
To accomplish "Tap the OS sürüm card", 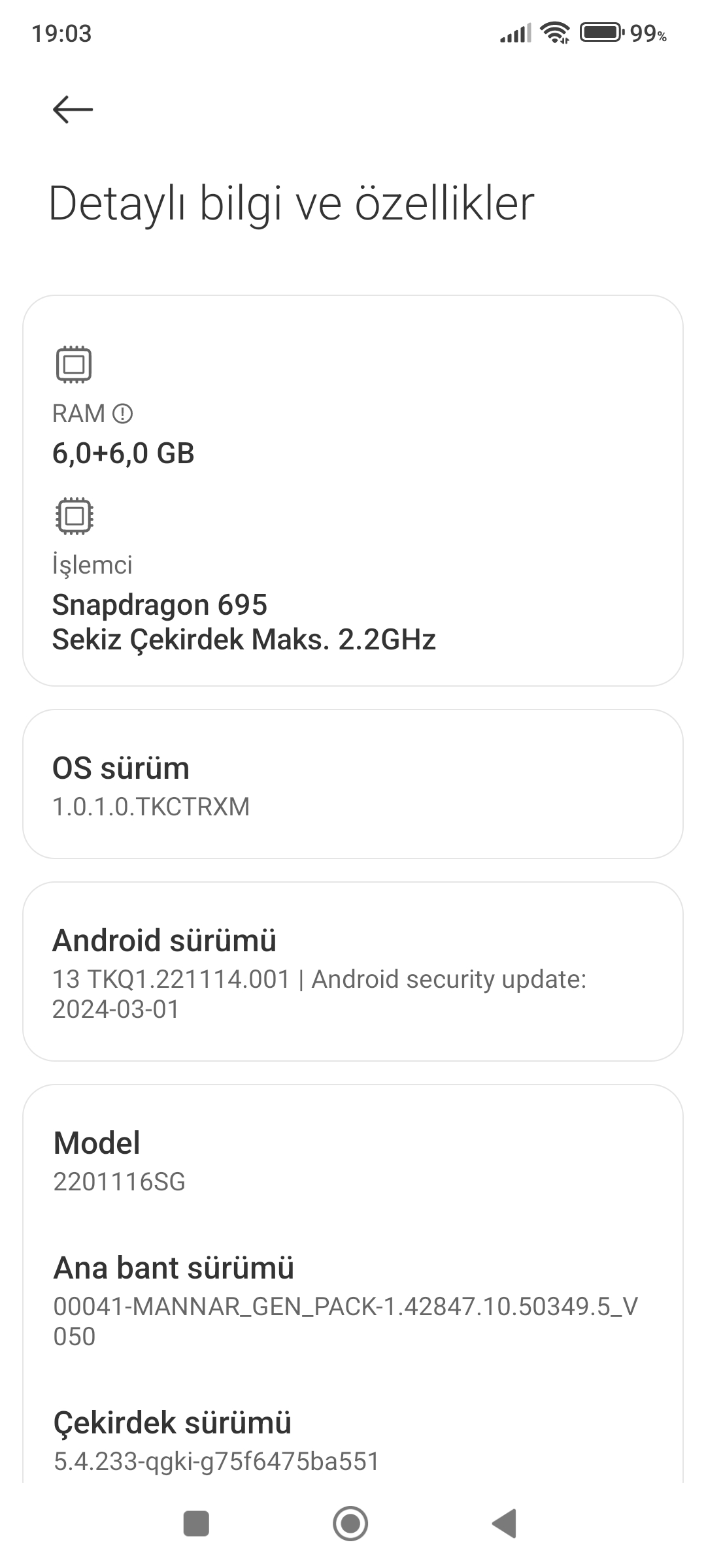I will pos(353,784).
